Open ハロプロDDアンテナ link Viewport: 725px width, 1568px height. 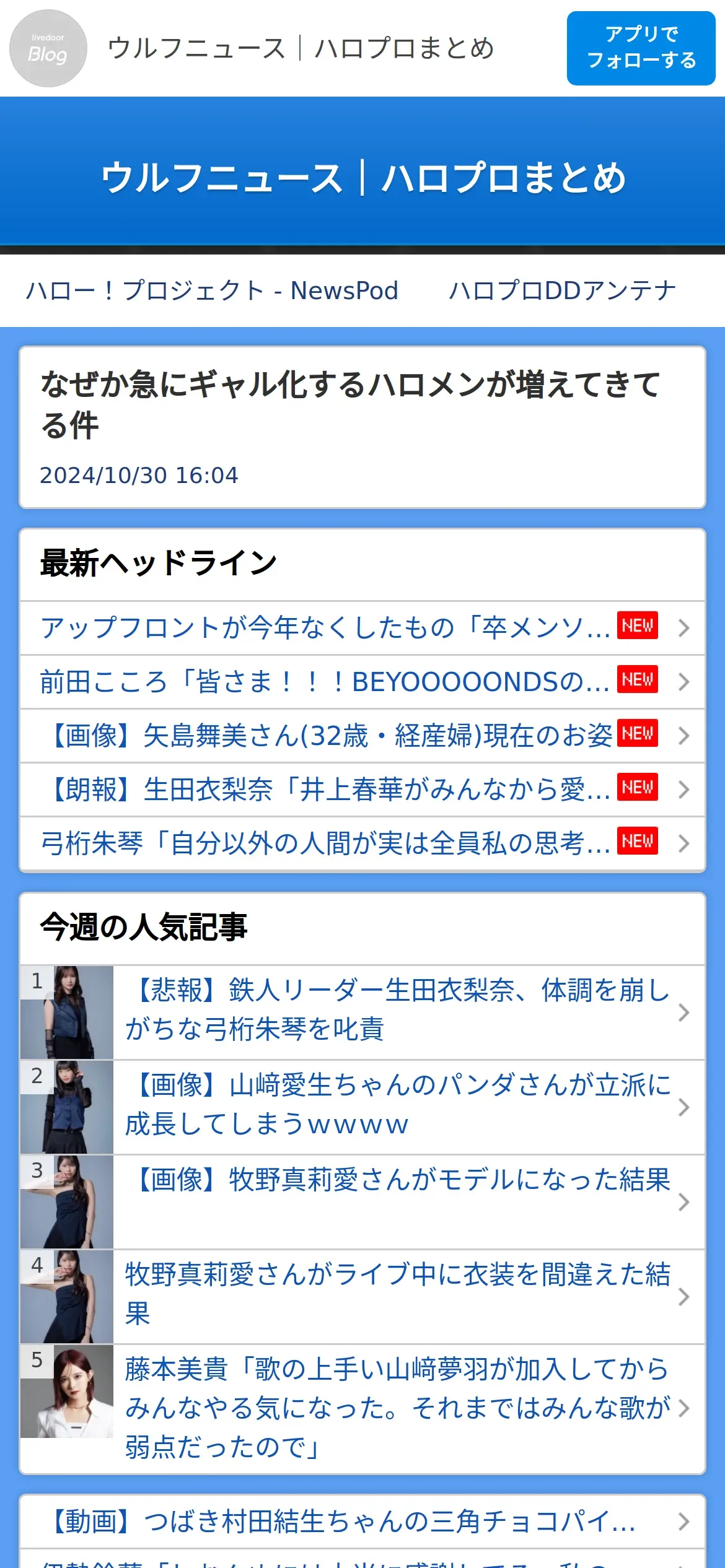[x=562, y=290]
